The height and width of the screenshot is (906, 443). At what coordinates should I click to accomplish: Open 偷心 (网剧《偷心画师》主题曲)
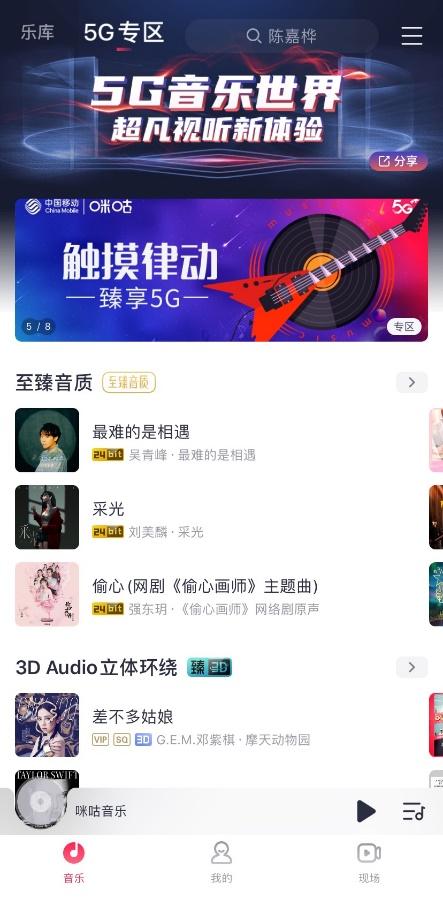coord(221,594)
